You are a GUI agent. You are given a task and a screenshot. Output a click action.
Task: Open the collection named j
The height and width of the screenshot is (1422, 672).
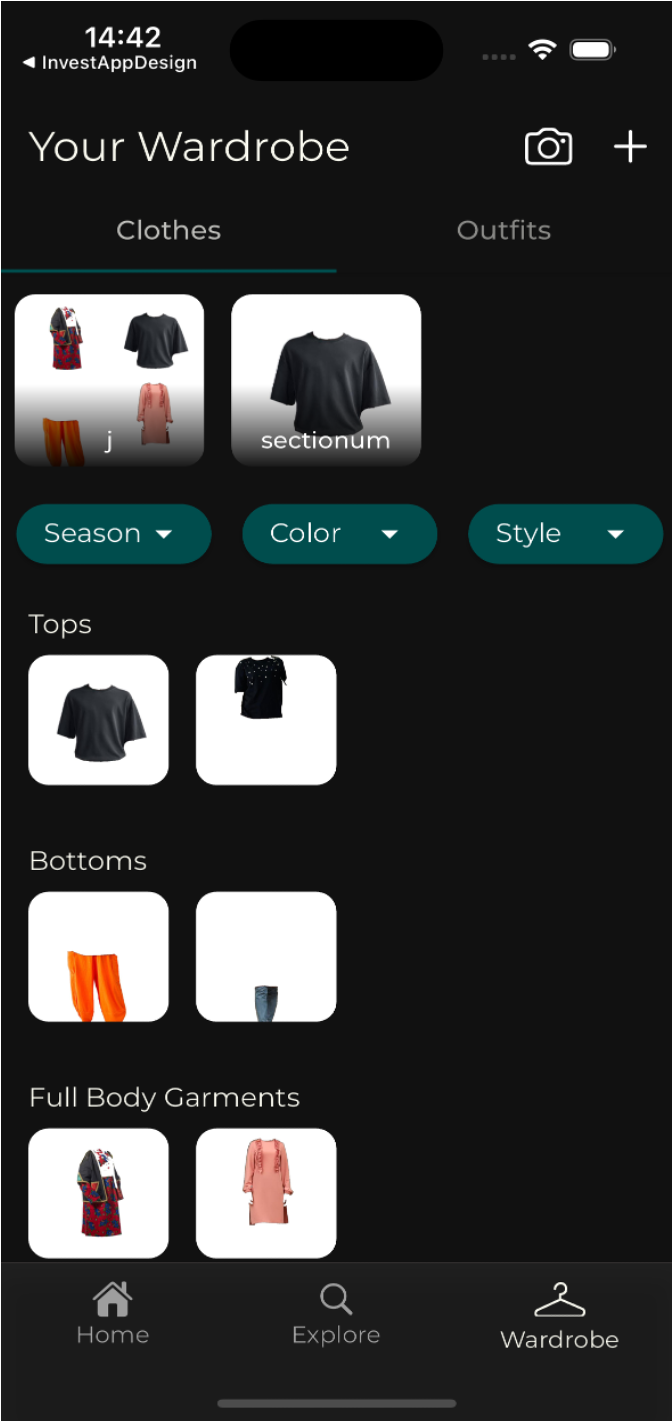tap(109, 380)
